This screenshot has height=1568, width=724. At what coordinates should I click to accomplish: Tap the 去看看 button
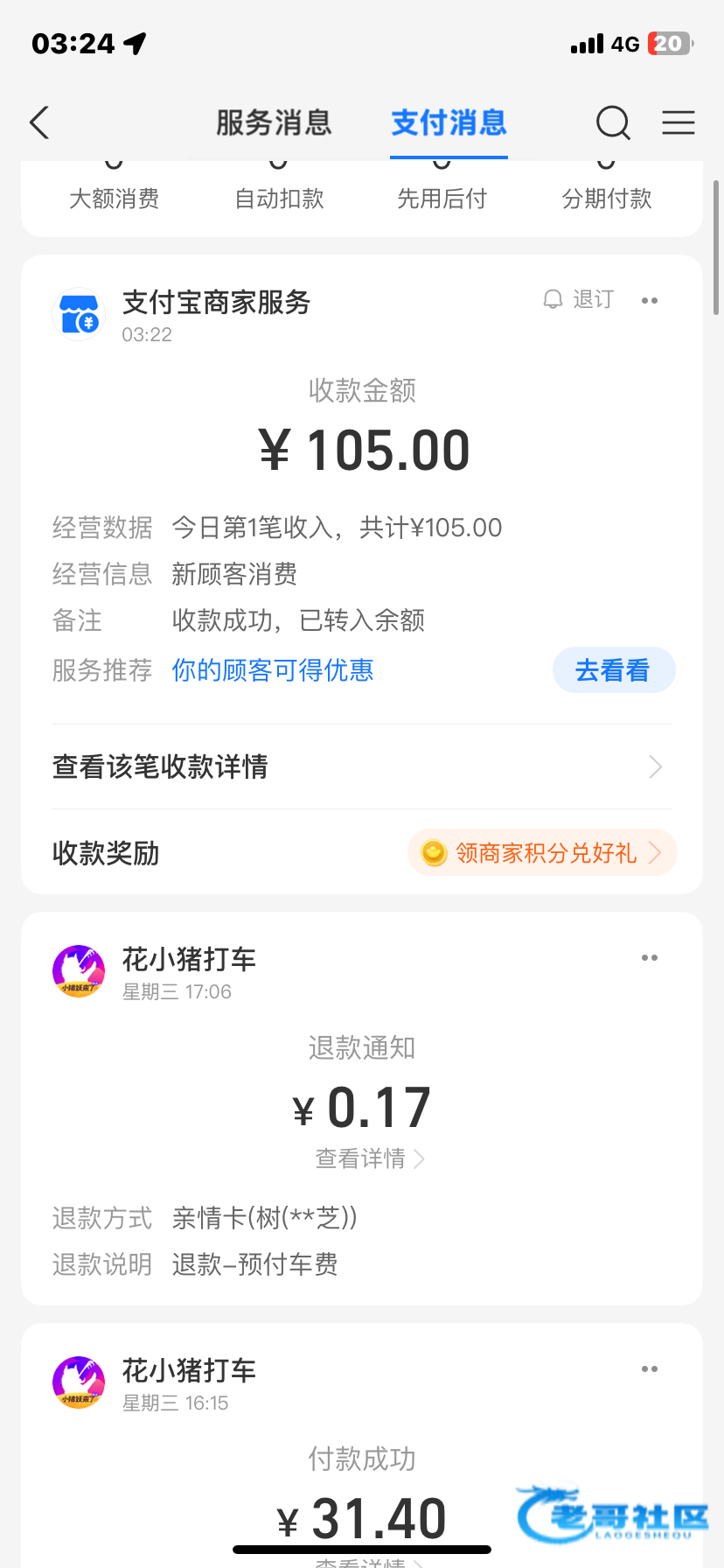click(x=613, y=671)
